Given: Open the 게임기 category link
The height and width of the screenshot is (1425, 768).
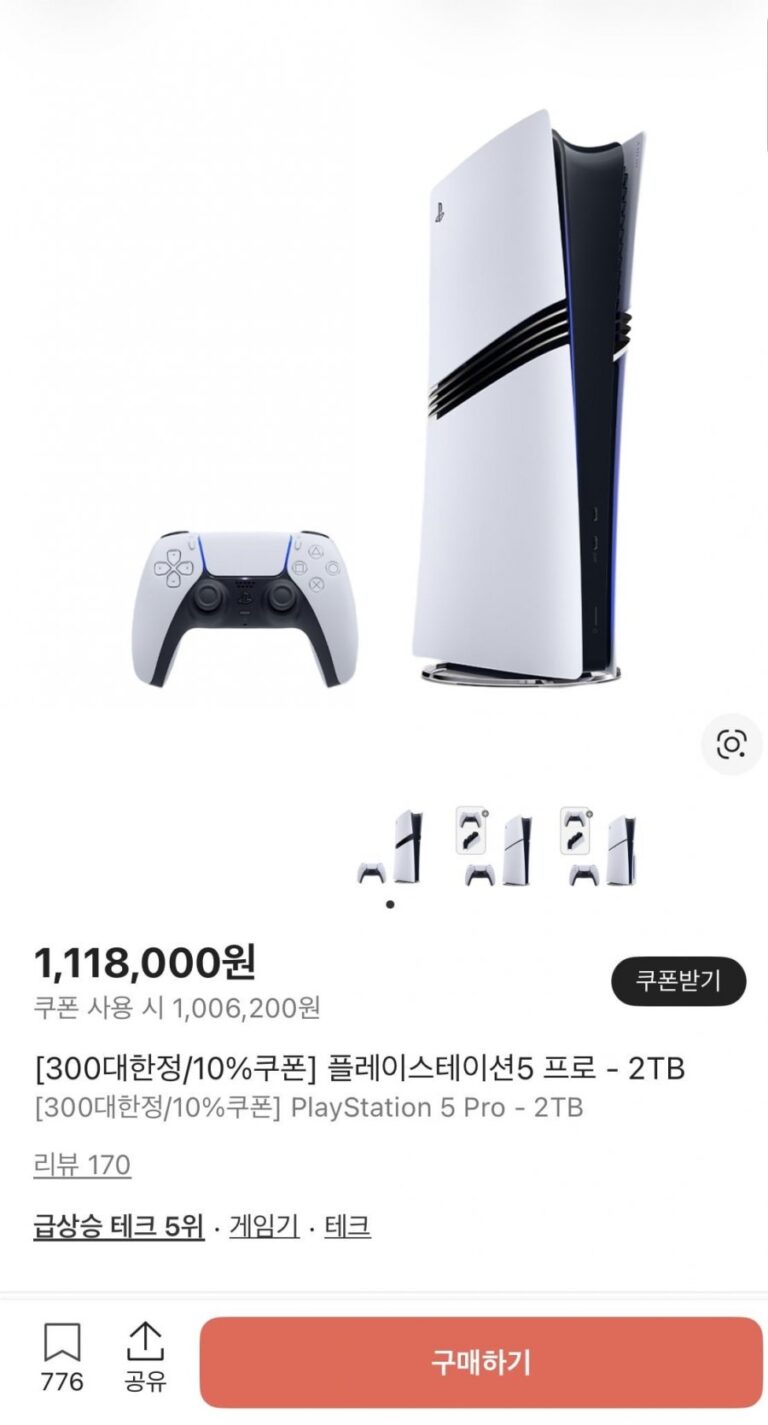Looking at the screenshot, I should (x=264, y=1226).
